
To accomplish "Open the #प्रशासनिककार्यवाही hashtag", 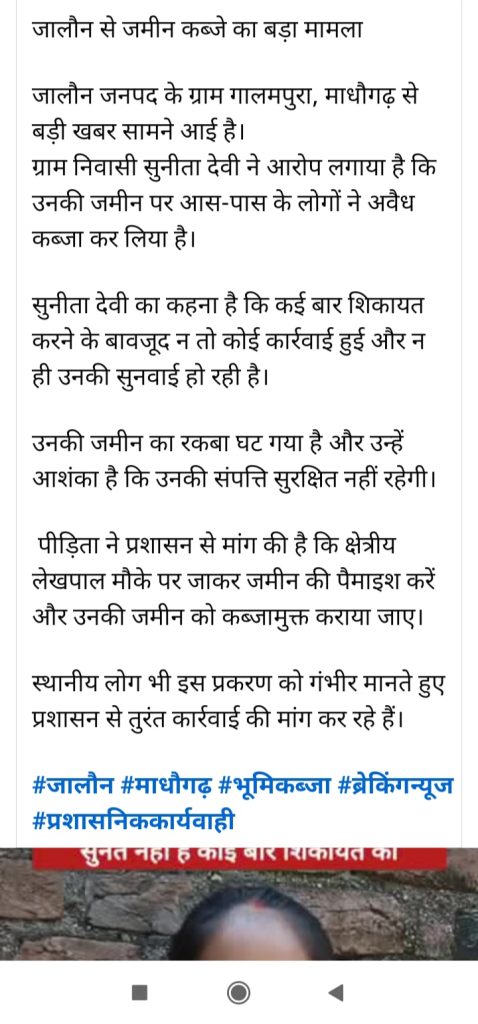I will 133,819.
